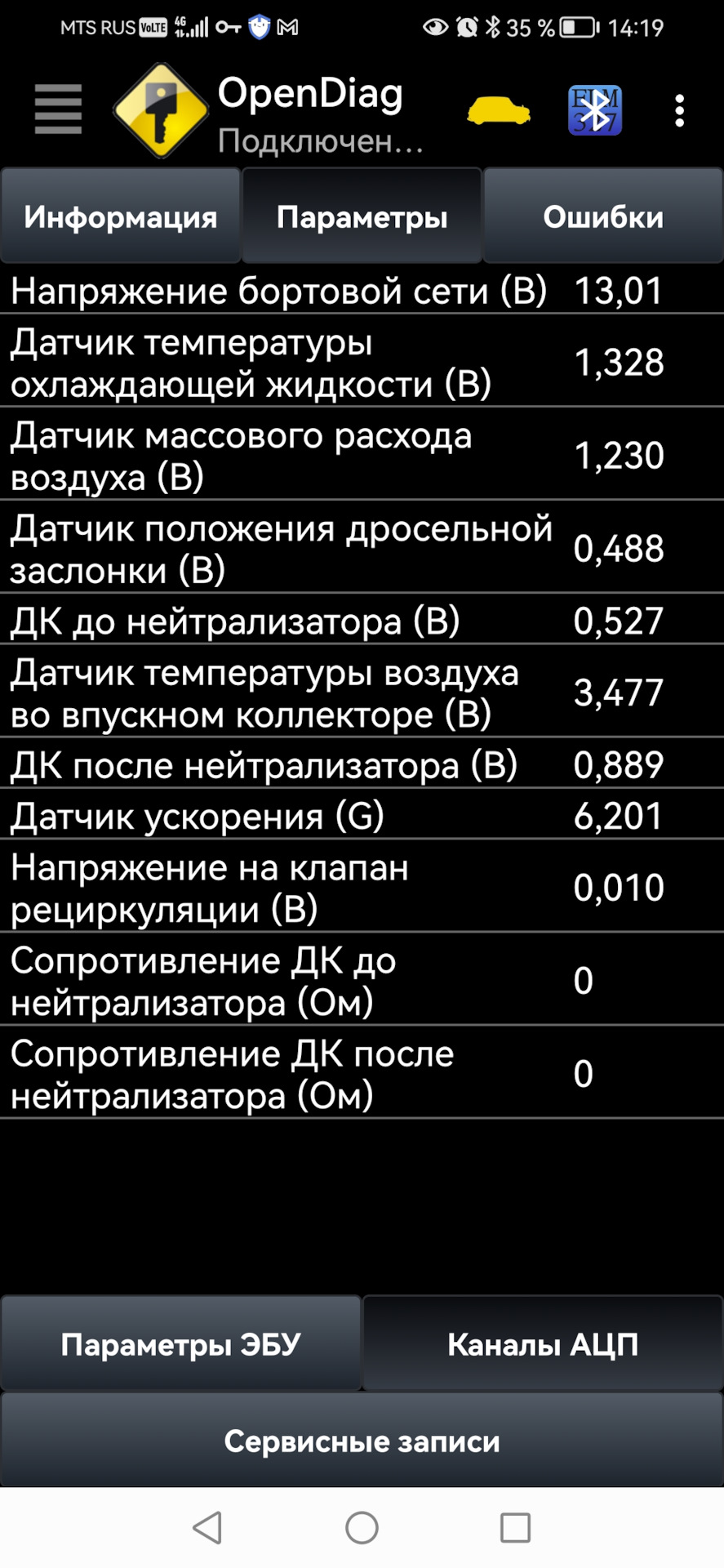Open the hamburger navigation menu
The image size is (724, 1568).
pos(58,109)
